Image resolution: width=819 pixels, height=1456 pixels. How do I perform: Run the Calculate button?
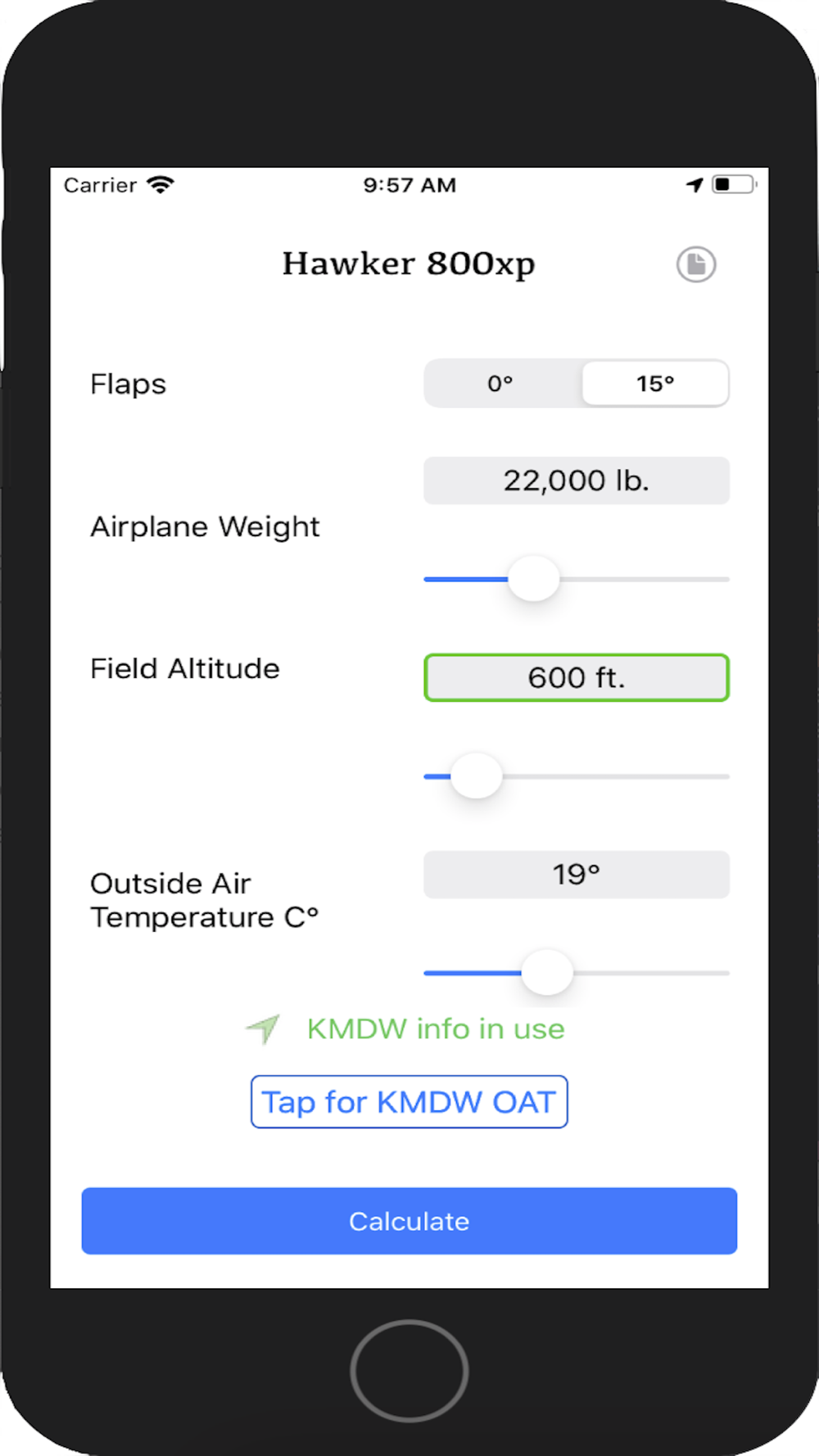pyautogui.click(x=409, y=1221)
